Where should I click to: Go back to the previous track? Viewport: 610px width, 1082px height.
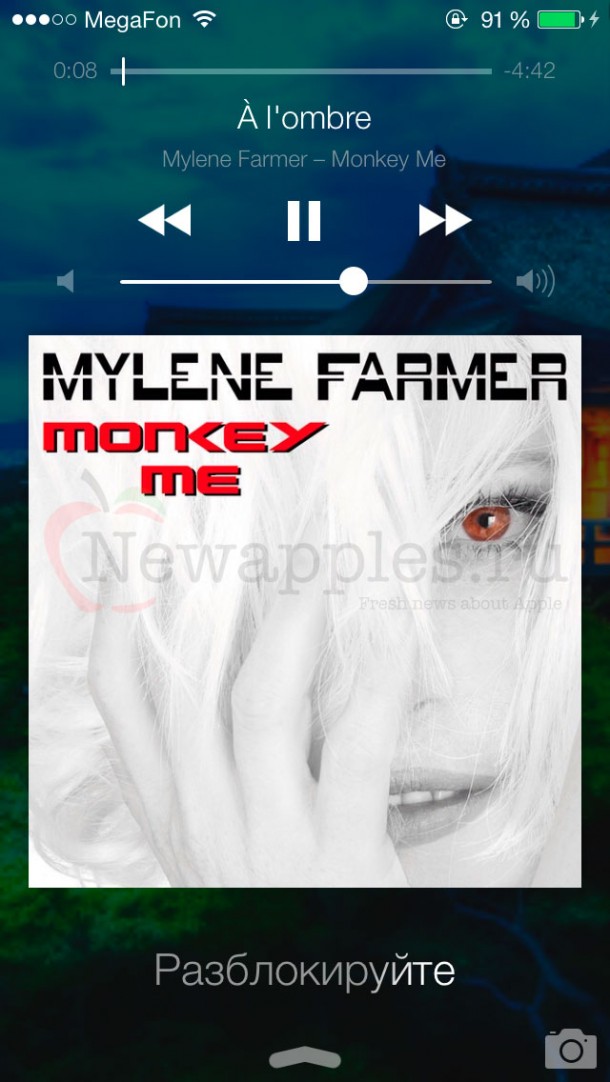tap(164, 220)
